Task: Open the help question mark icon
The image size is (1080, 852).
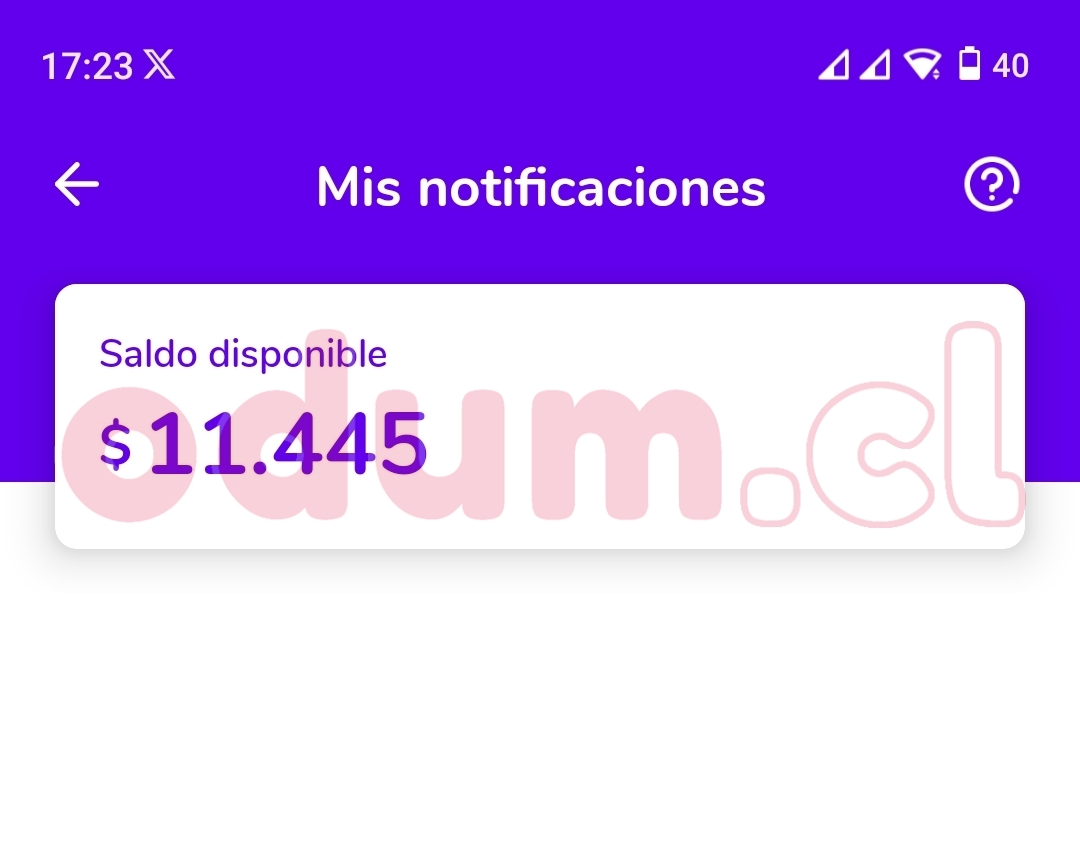Action: [x=991, y=186]
